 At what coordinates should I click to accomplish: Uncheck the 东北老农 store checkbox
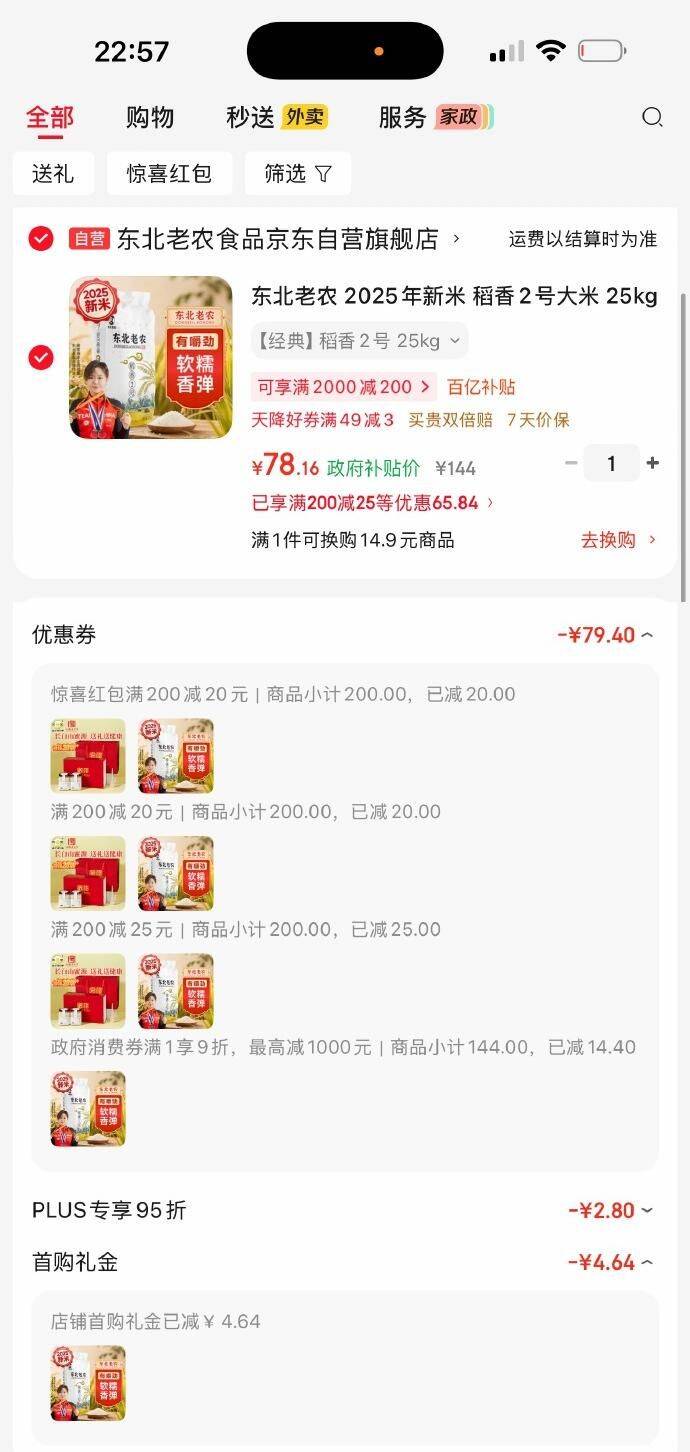(41, 239)
